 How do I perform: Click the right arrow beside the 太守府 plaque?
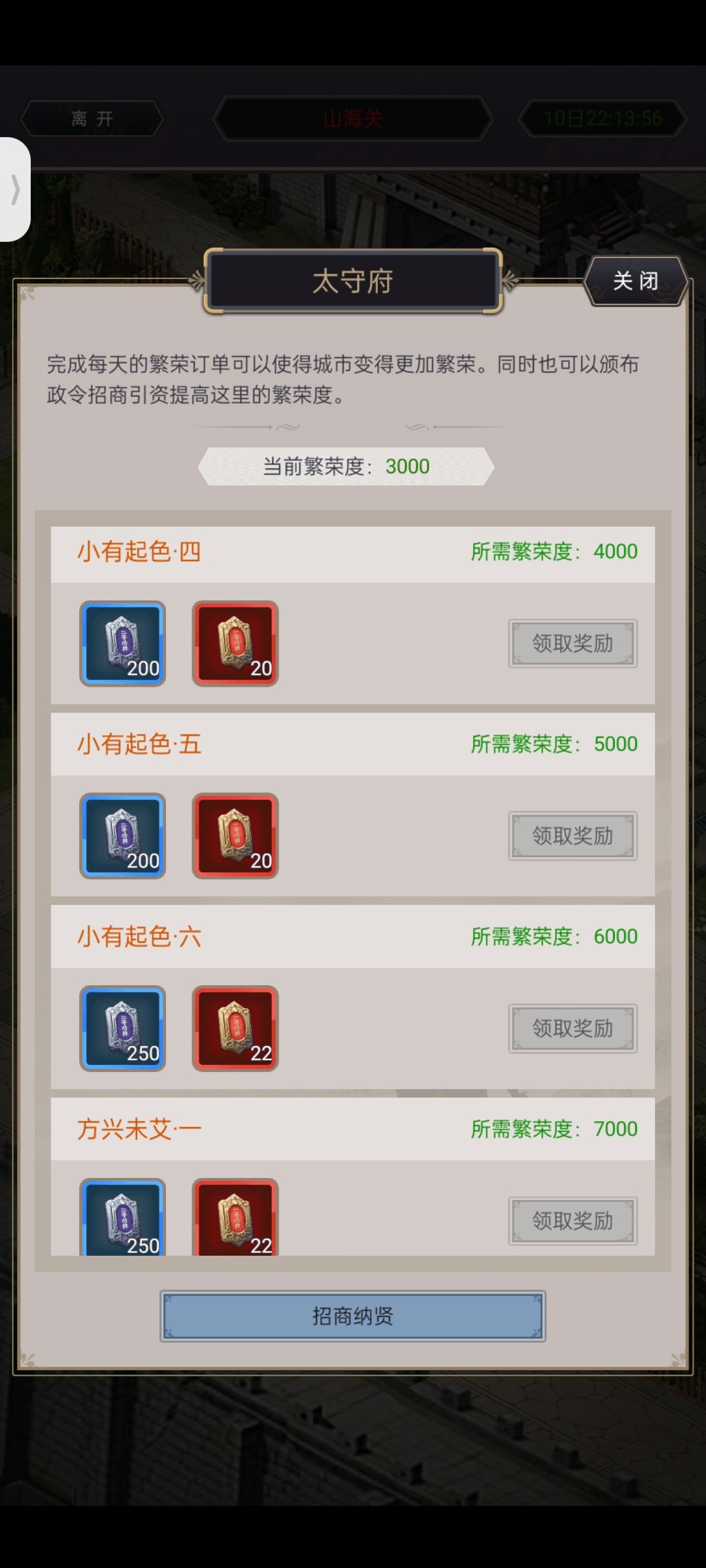coord(509,280)
